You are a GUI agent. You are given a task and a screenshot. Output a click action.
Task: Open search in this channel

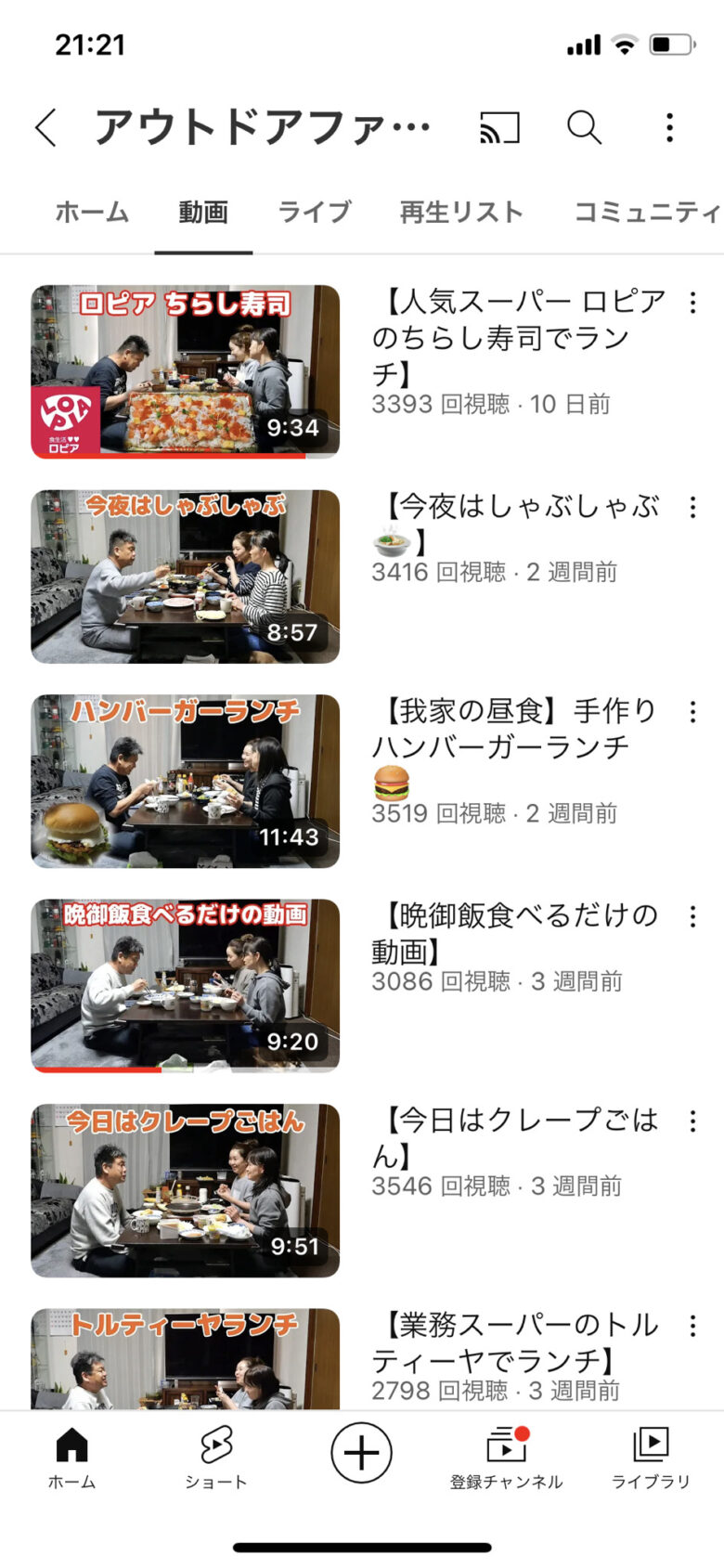coord(584,127)
